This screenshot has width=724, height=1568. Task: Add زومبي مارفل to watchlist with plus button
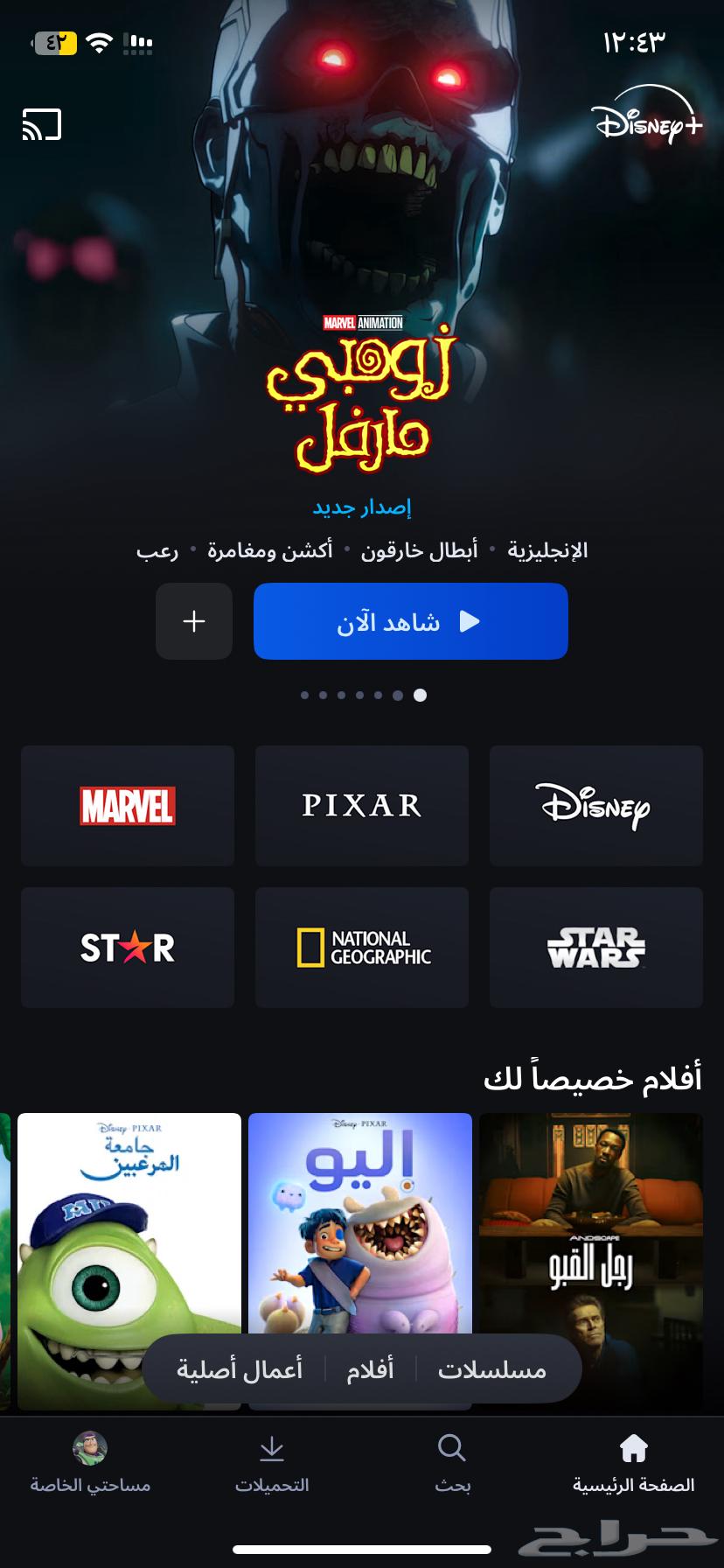coord(193,621)
